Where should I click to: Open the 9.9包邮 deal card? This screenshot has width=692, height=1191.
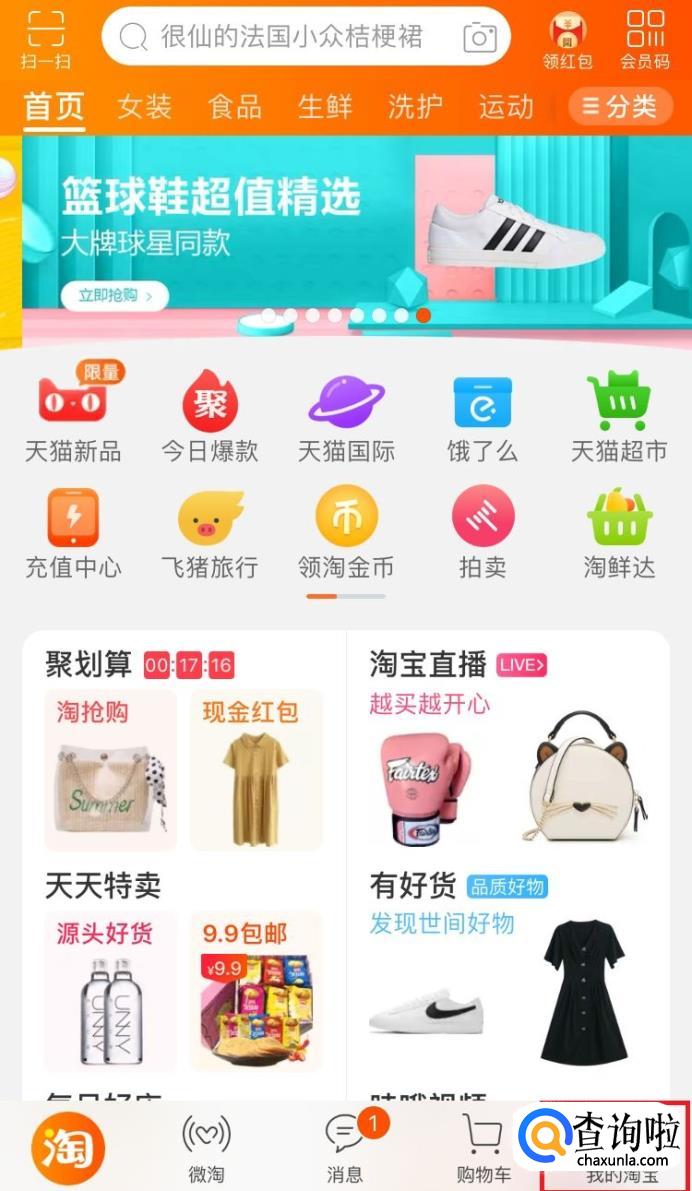[x=257, y=990]
